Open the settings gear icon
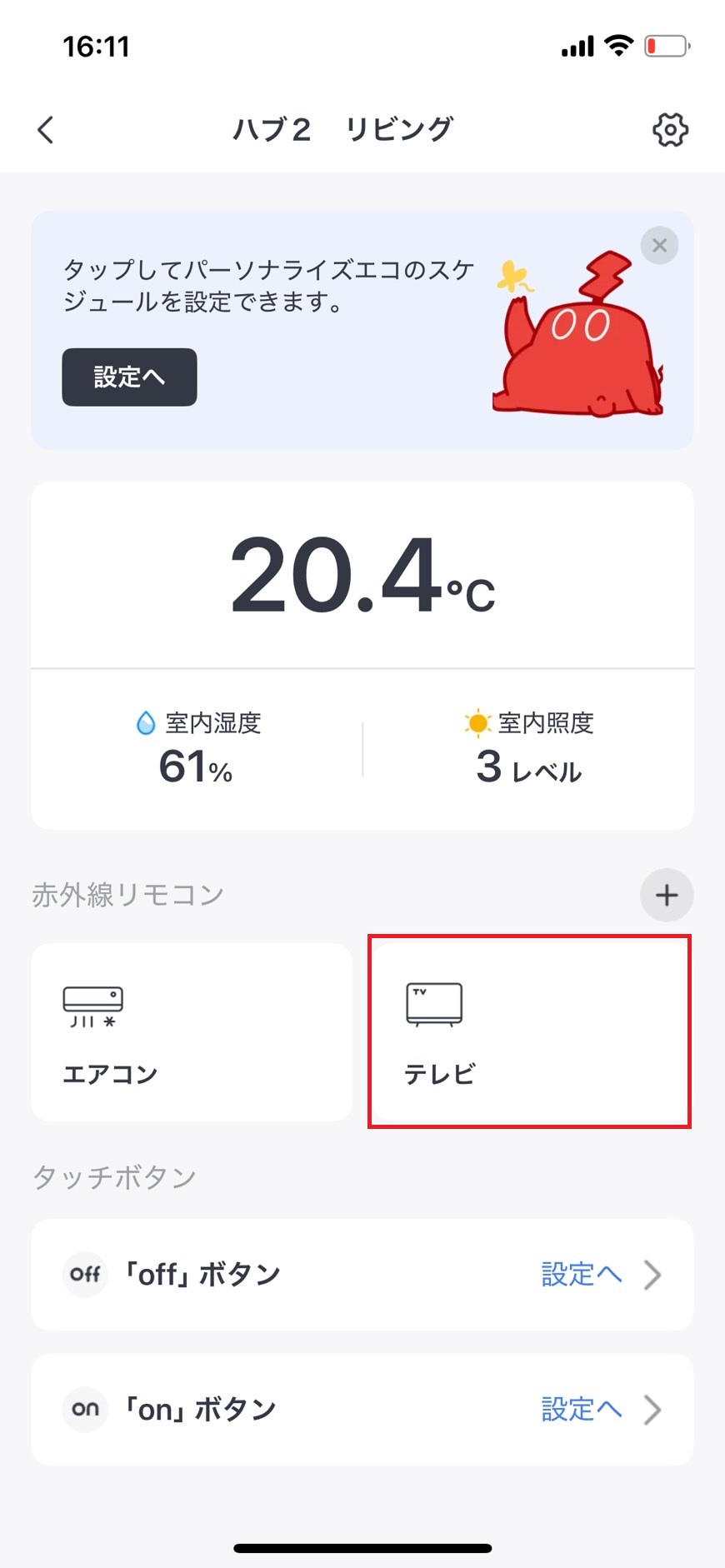The width and height of the screenshot is (725, 1568). click(669, 129)
